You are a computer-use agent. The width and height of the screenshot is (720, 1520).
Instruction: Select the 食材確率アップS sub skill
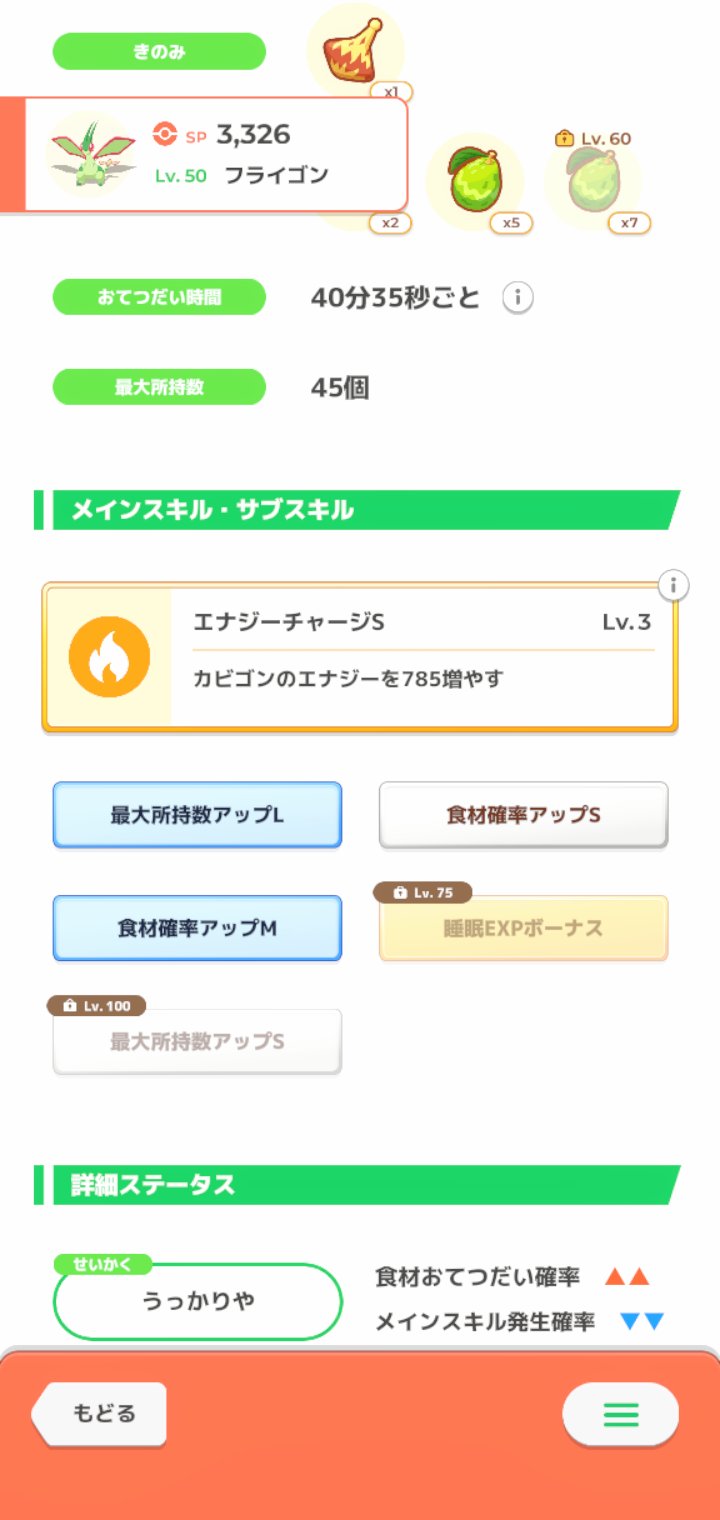point(523,815)
